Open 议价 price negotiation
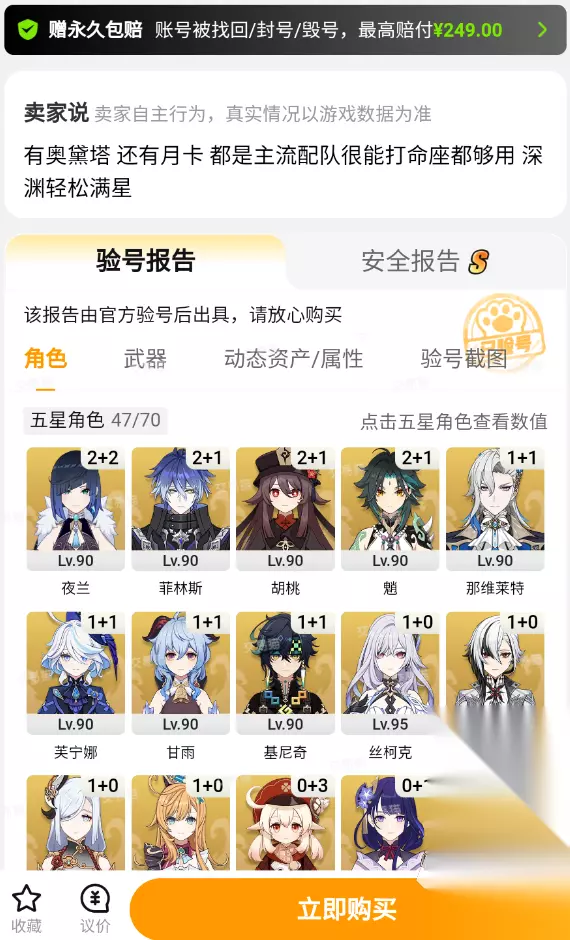This screenshot has height=940, width=570. point(95,909)
